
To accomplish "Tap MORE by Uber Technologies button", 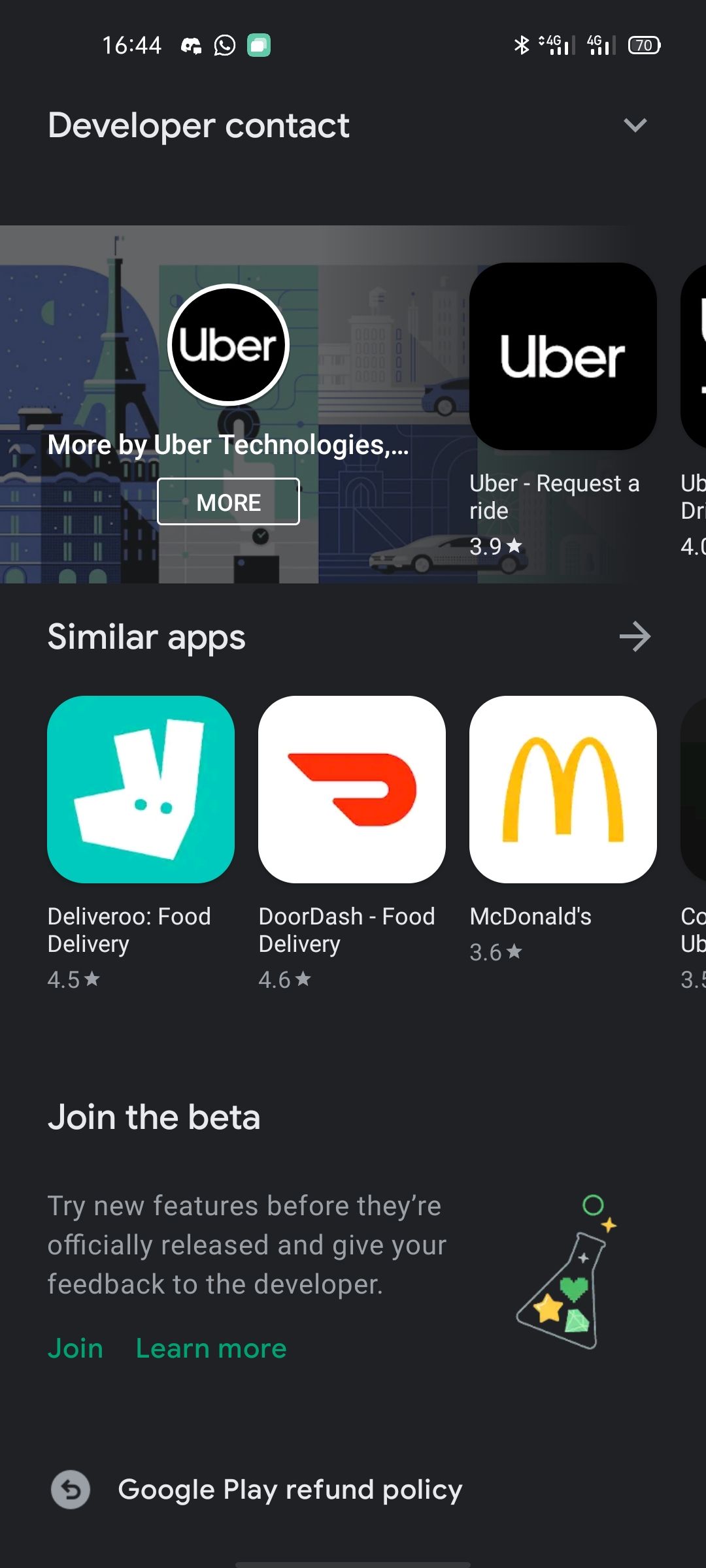I will (x=228, y=502).
